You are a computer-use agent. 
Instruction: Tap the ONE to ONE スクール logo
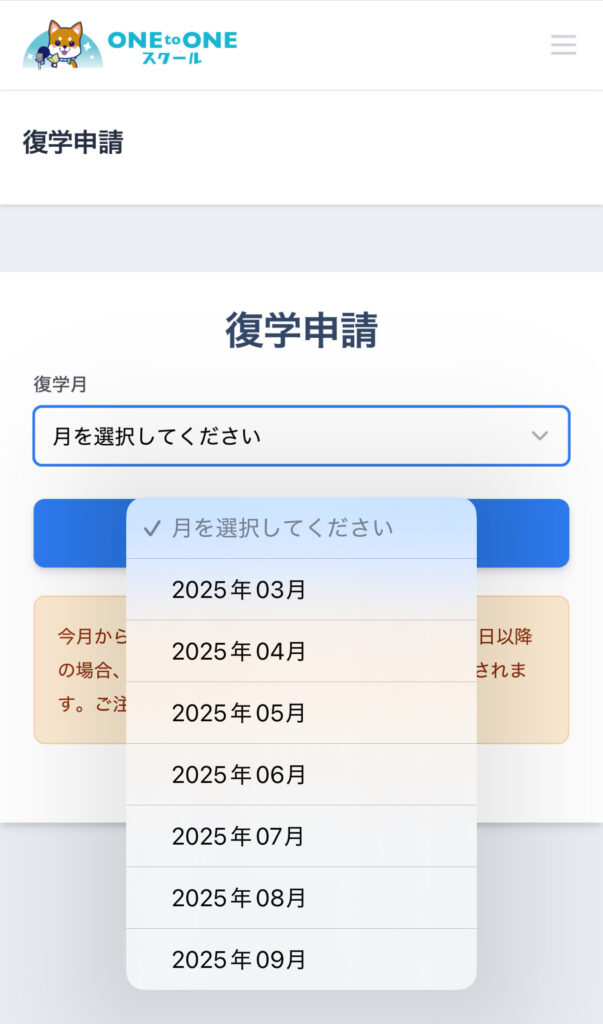click(x=130, y=44)
